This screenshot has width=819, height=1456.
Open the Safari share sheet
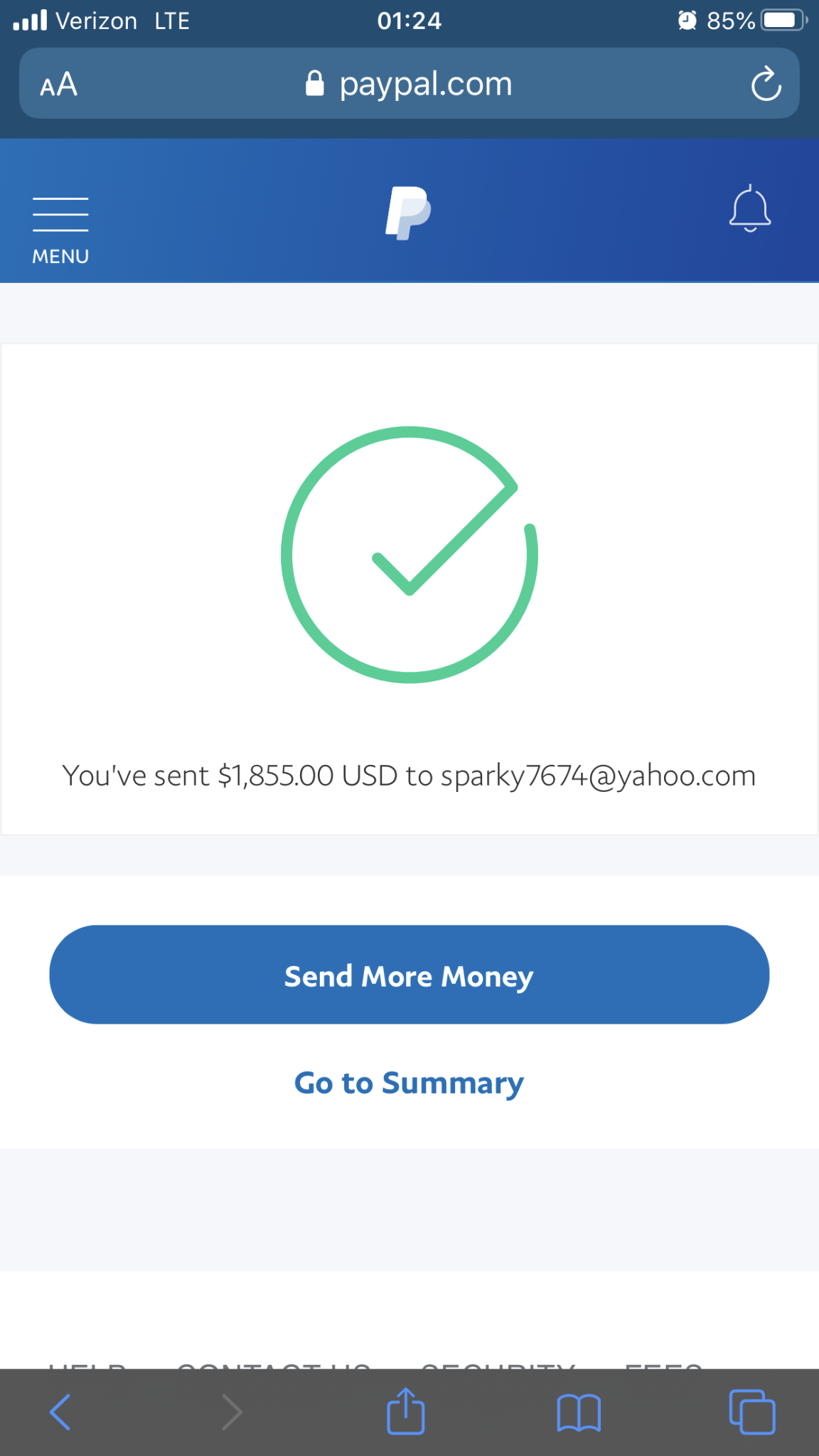tap(405, 1412)
